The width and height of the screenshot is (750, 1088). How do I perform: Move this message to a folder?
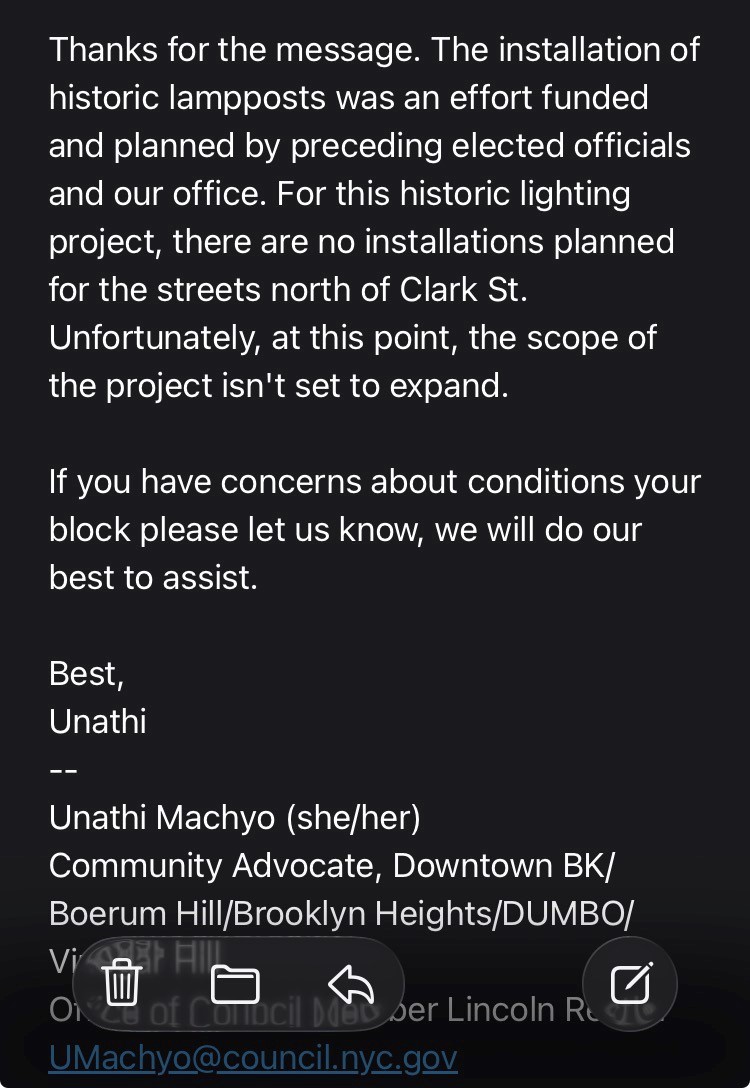tap(236, 985)
